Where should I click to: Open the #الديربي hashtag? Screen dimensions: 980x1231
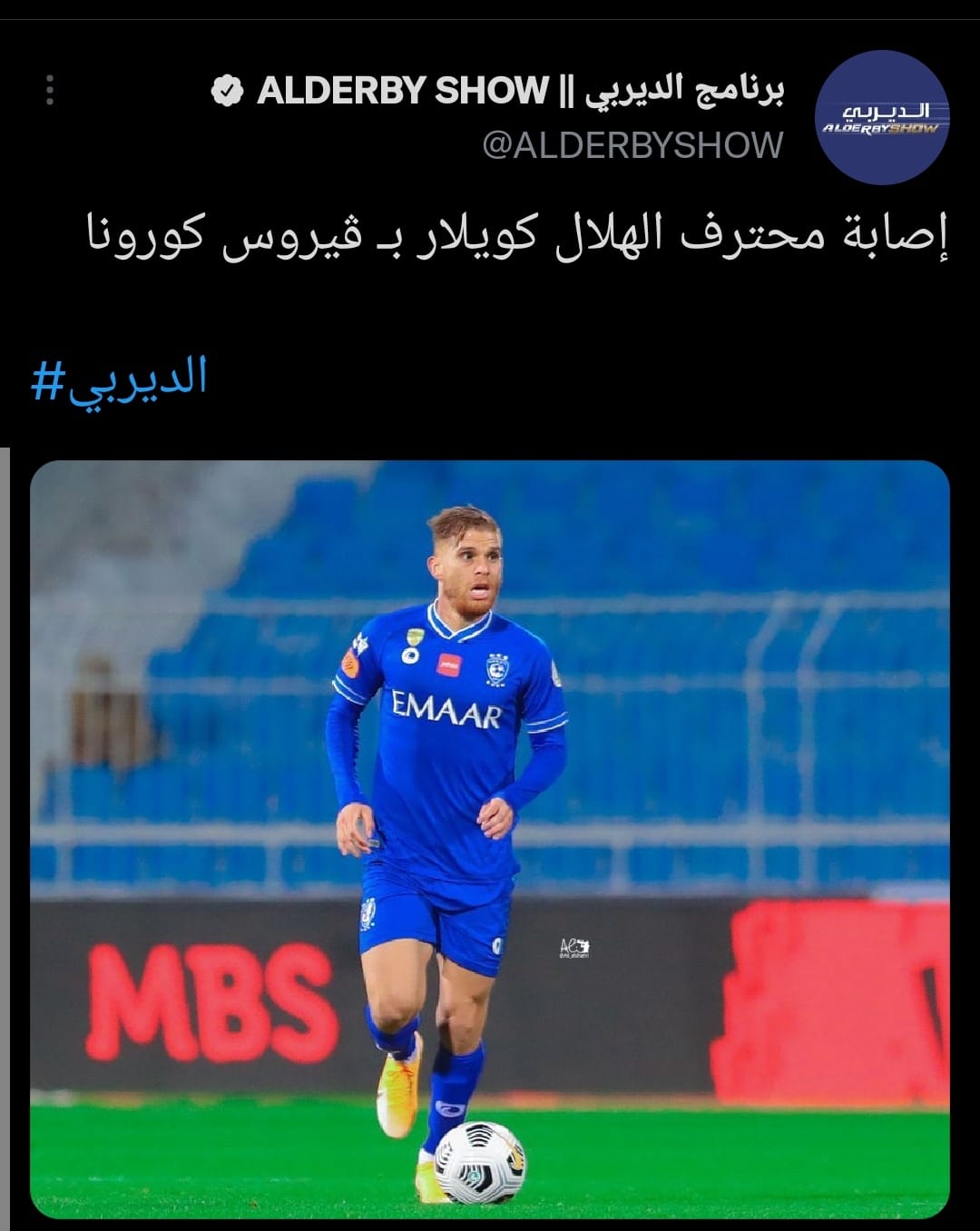[x=119, y=379]
